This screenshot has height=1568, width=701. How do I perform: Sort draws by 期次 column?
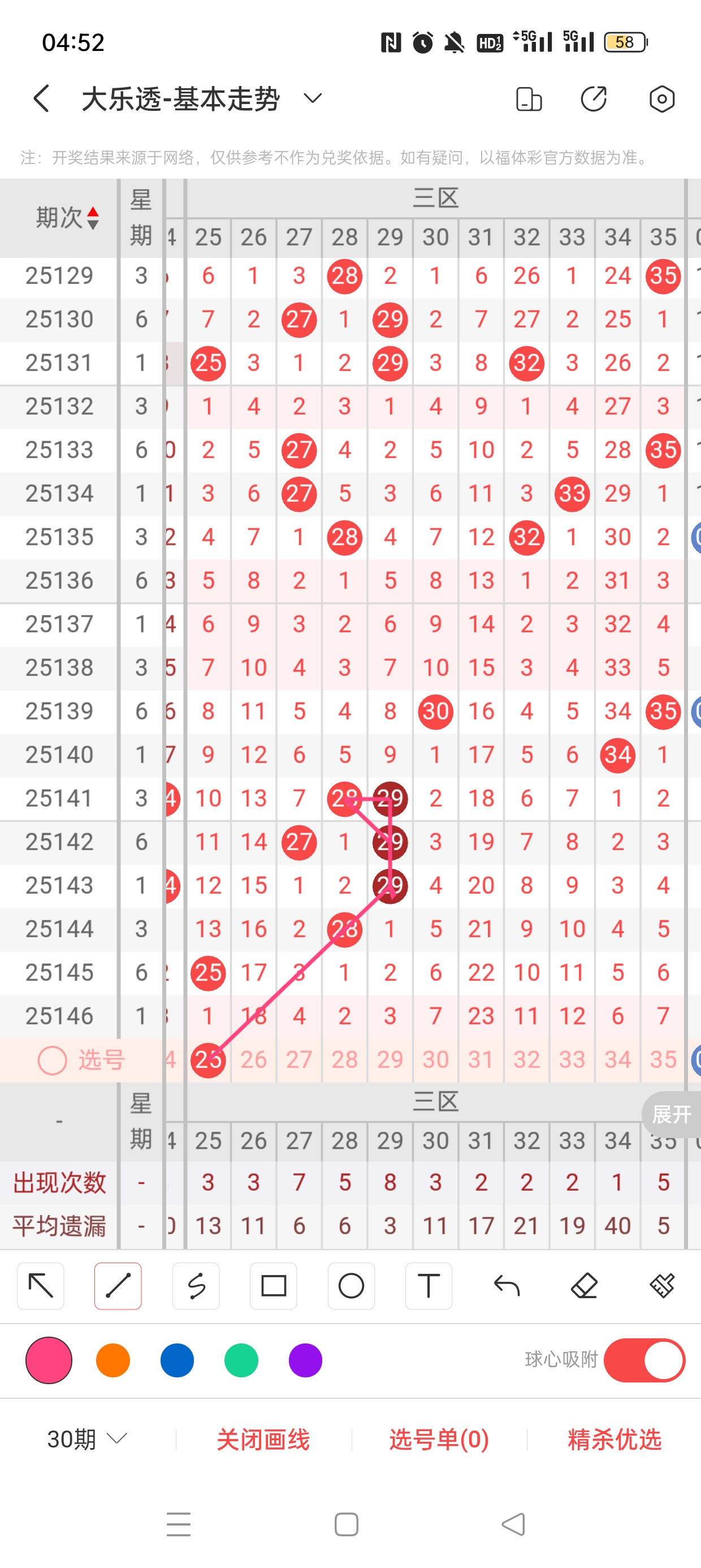67,217
